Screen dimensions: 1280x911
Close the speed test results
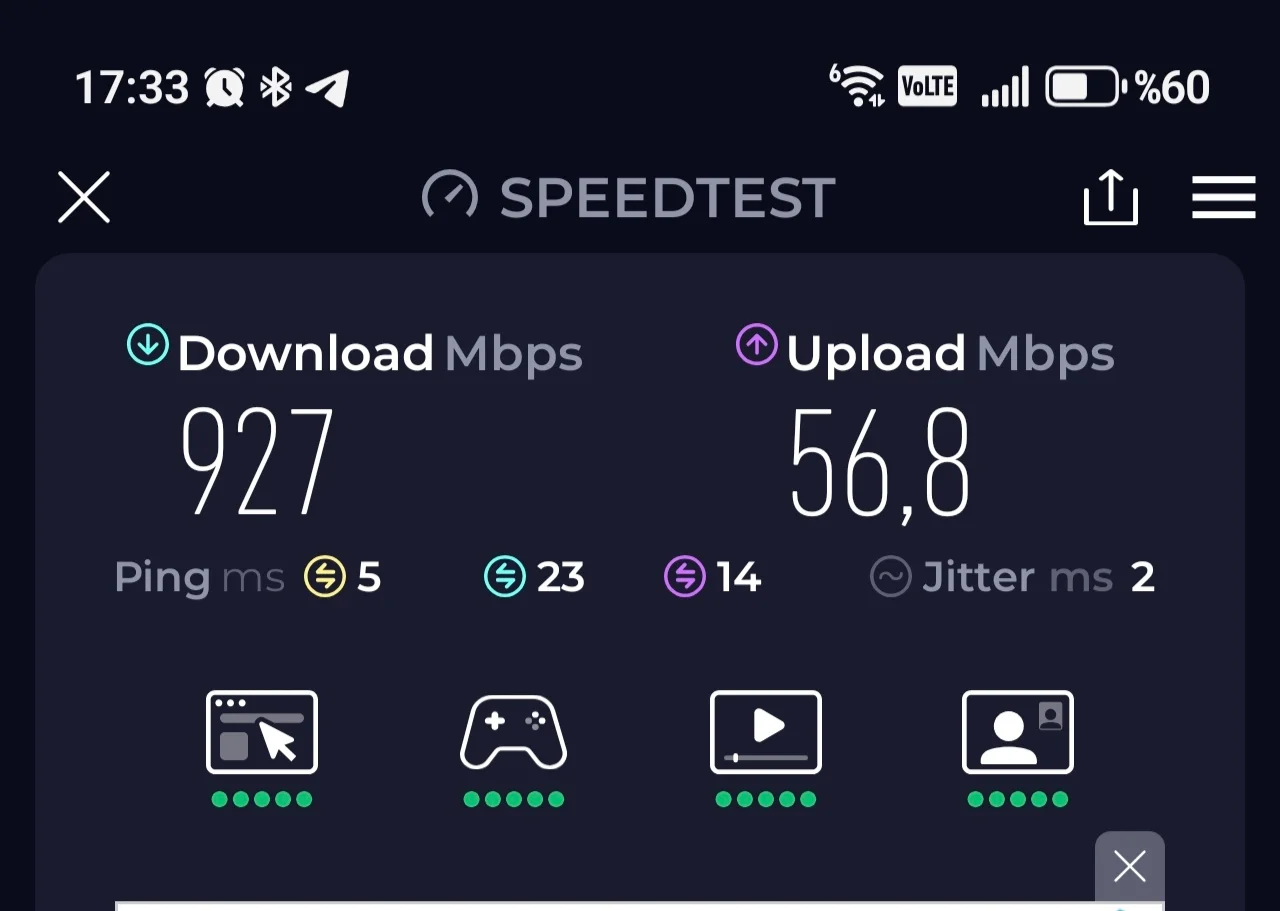coord(84,197)
